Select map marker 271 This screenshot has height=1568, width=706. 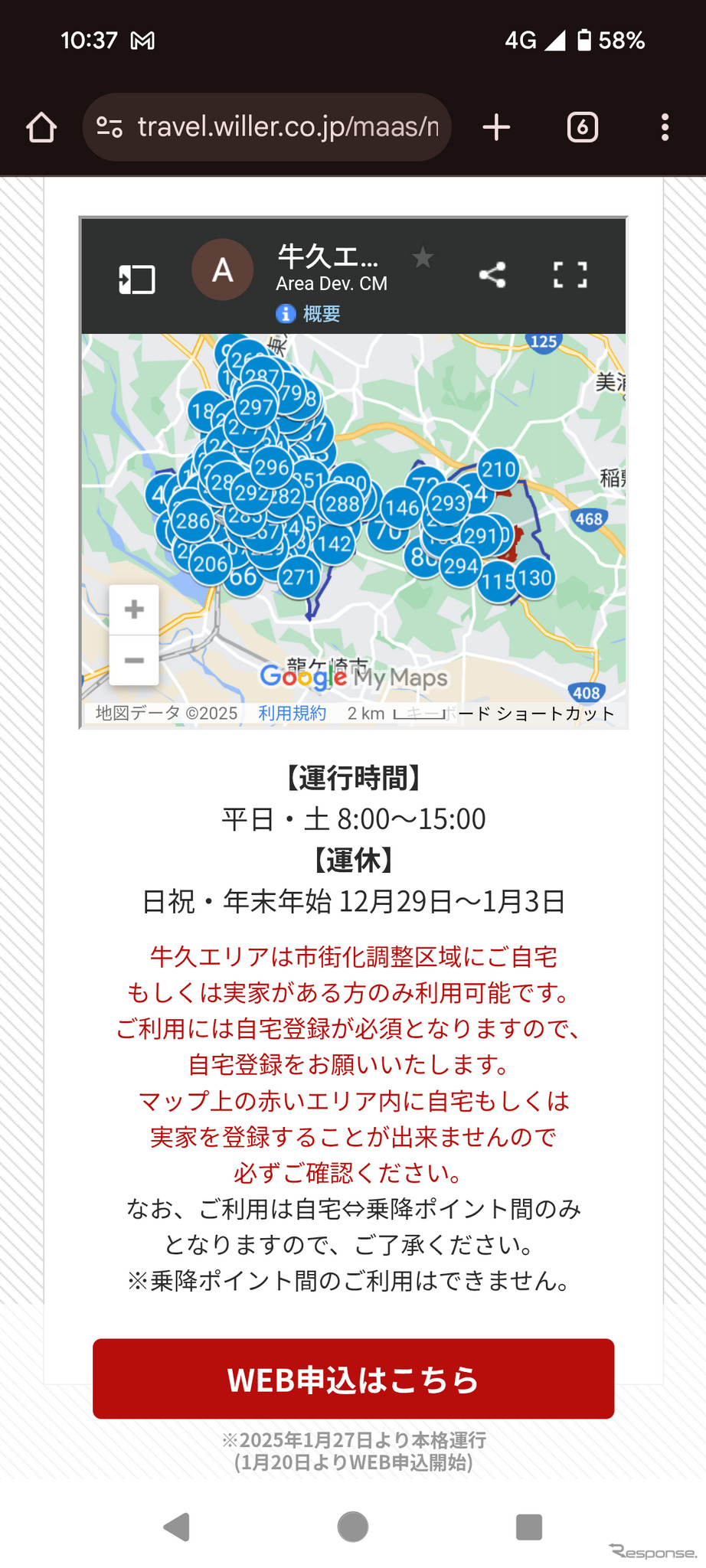299,577
